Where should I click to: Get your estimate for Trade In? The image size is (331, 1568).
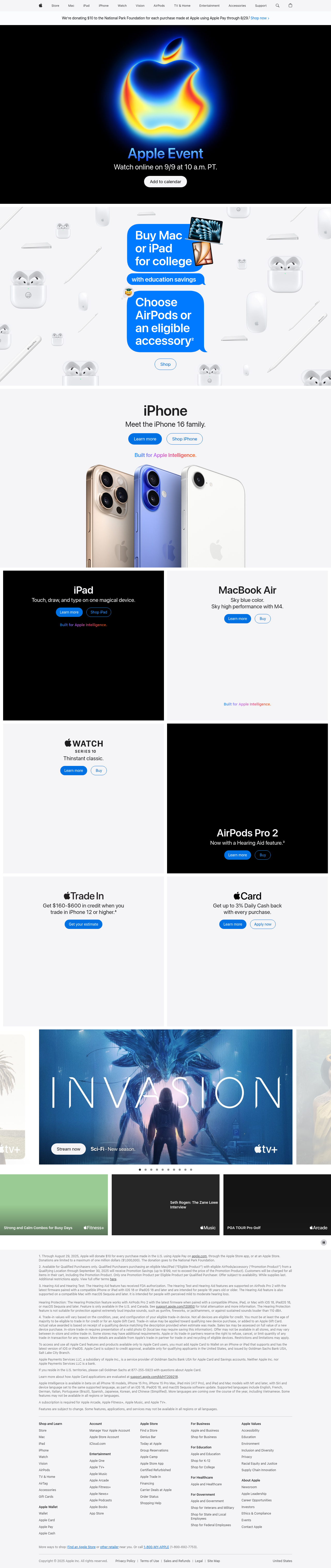(84, 924)
